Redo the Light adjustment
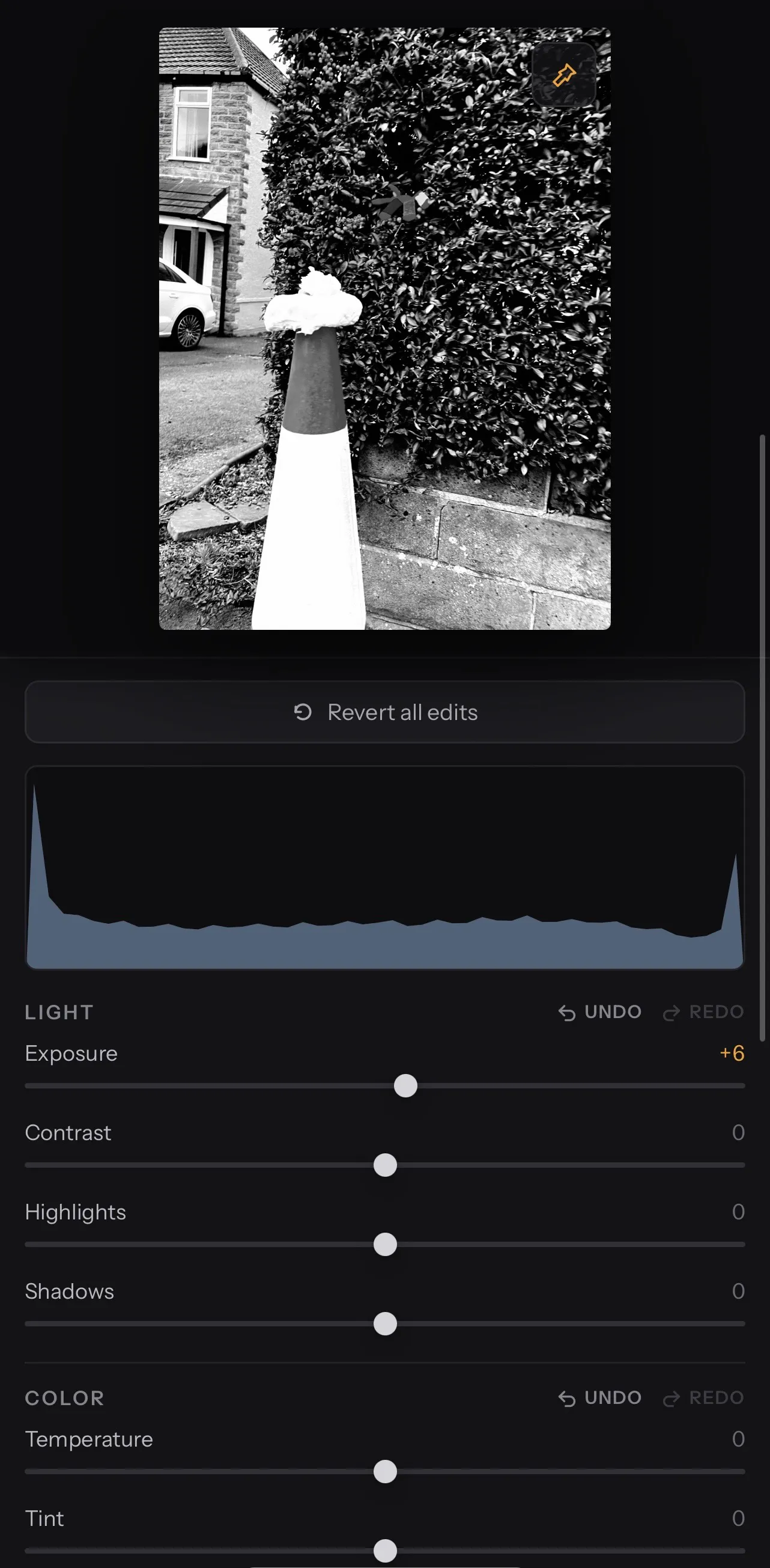This screenshot has width=770, height=1568. tap(704, 1011)
